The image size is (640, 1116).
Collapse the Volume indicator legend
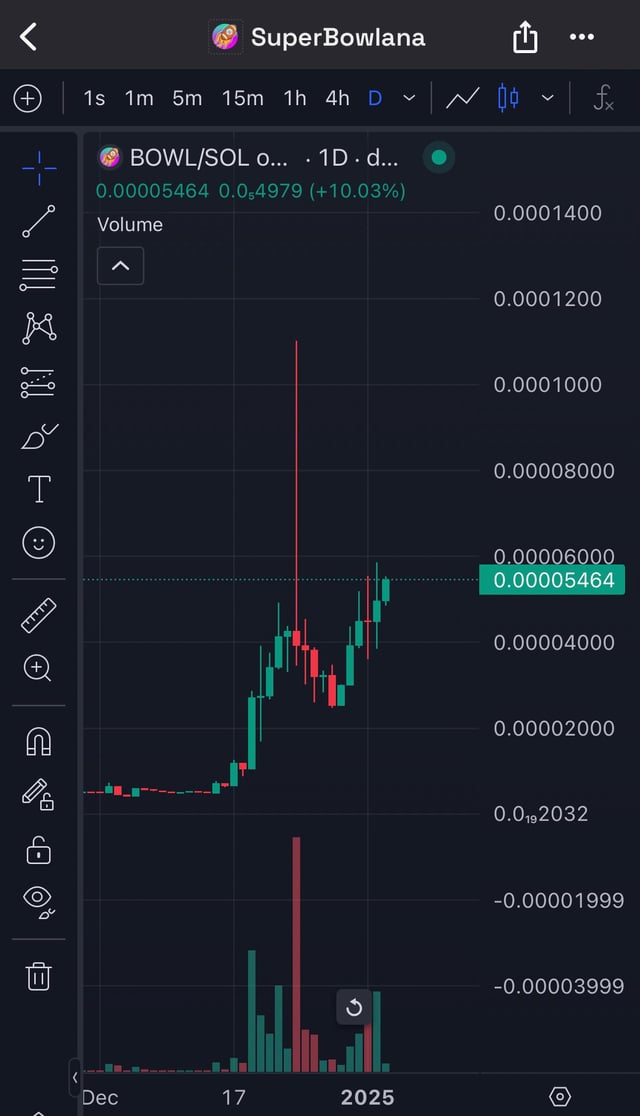120,266
